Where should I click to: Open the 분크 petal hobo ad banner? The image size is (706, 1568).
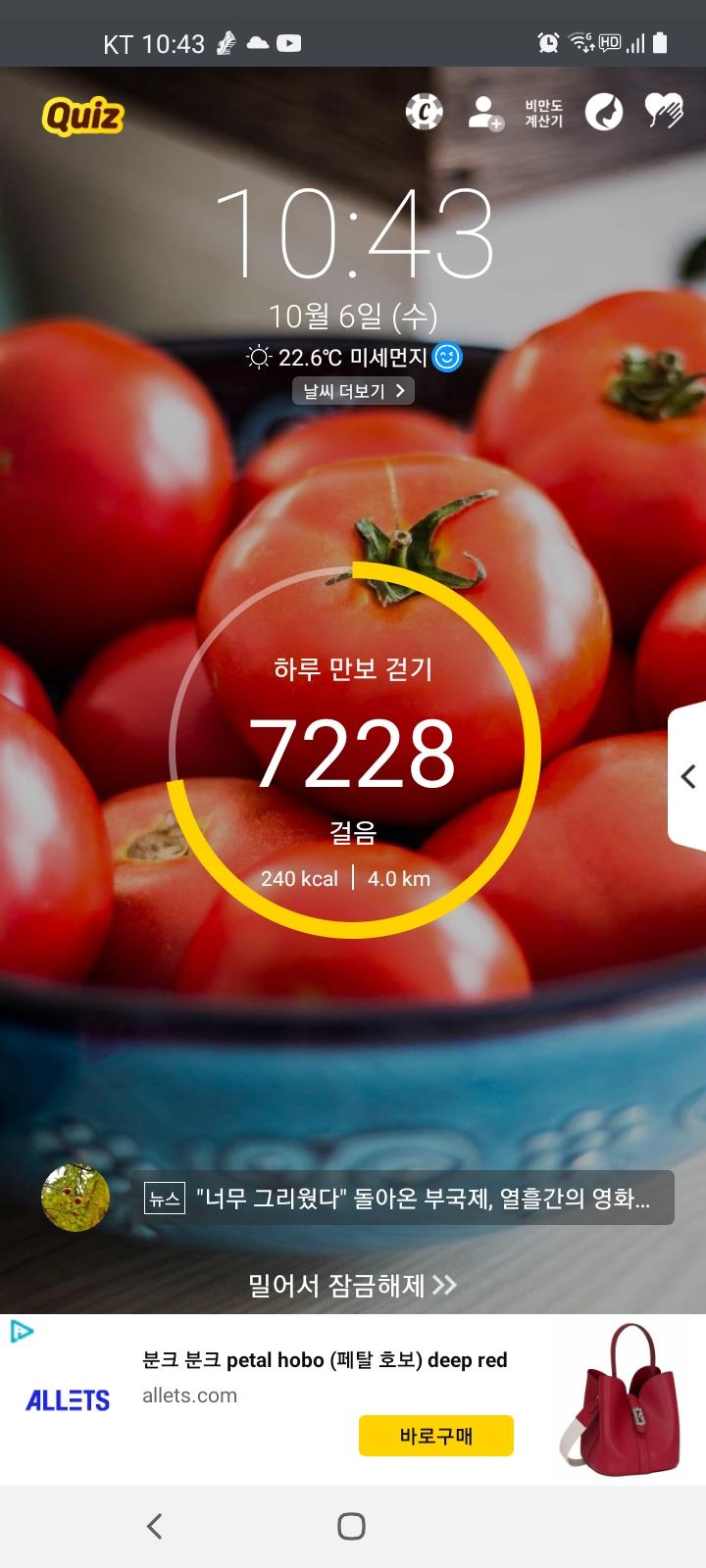pyautogui.click(x=325, y=1360)
